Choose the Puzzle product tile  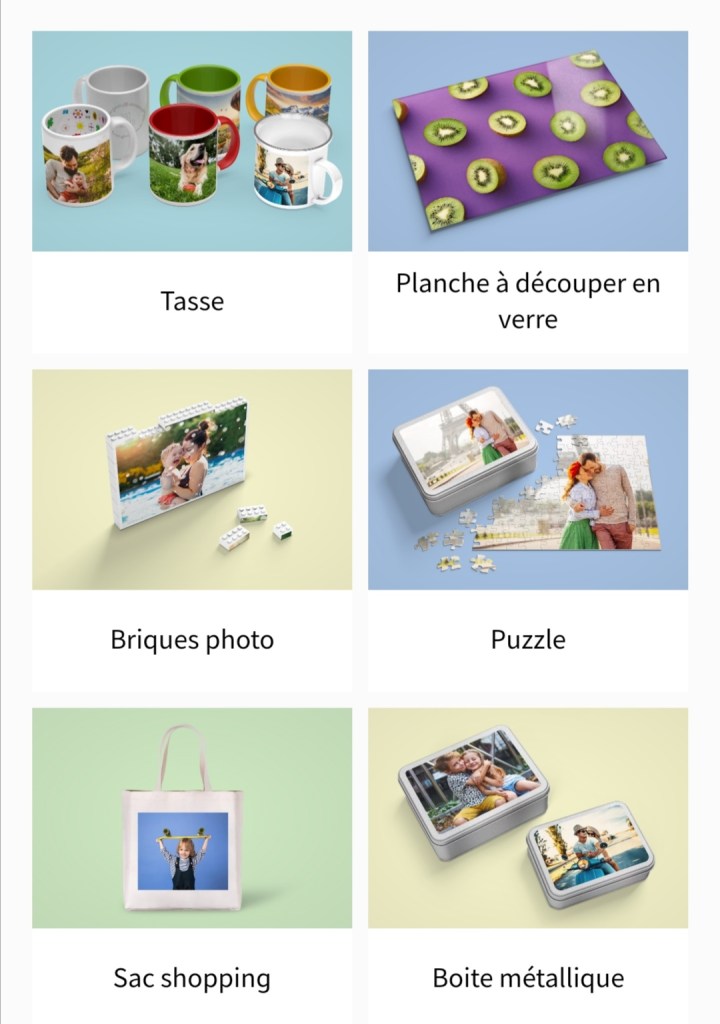point(528,530)
